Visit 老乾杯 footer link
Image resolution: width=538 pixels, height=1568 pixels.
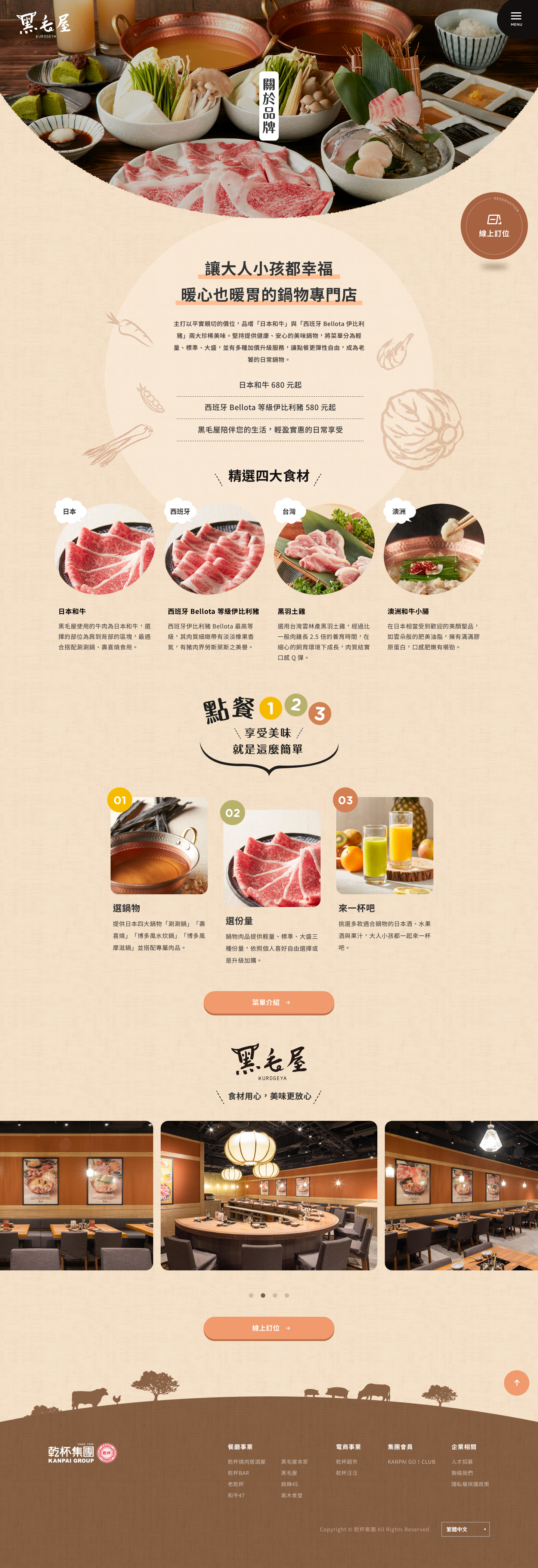[235, 1484]
